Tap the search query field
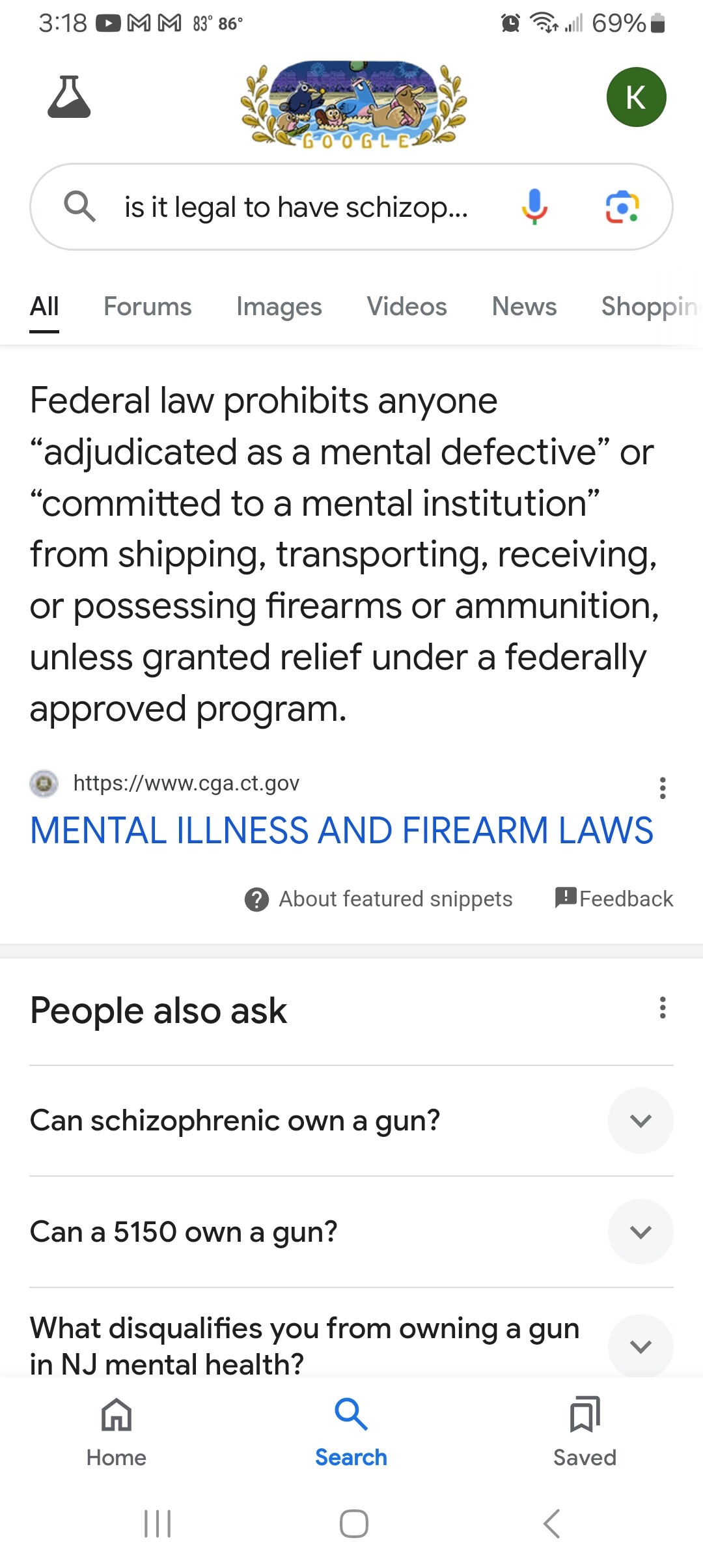This screenshot has height=1568, width=703. [x=296, y=208]
